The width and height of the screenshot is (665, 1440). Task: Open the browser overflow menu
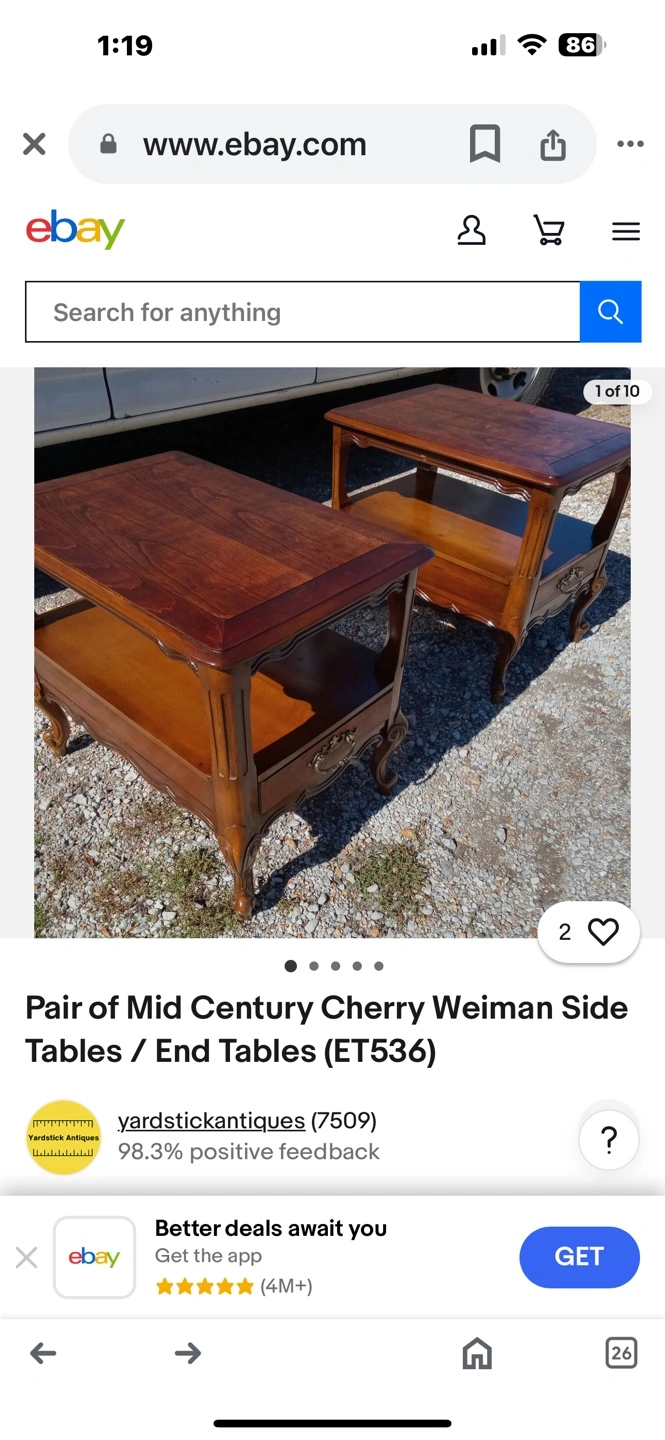(x=630, y=144)
